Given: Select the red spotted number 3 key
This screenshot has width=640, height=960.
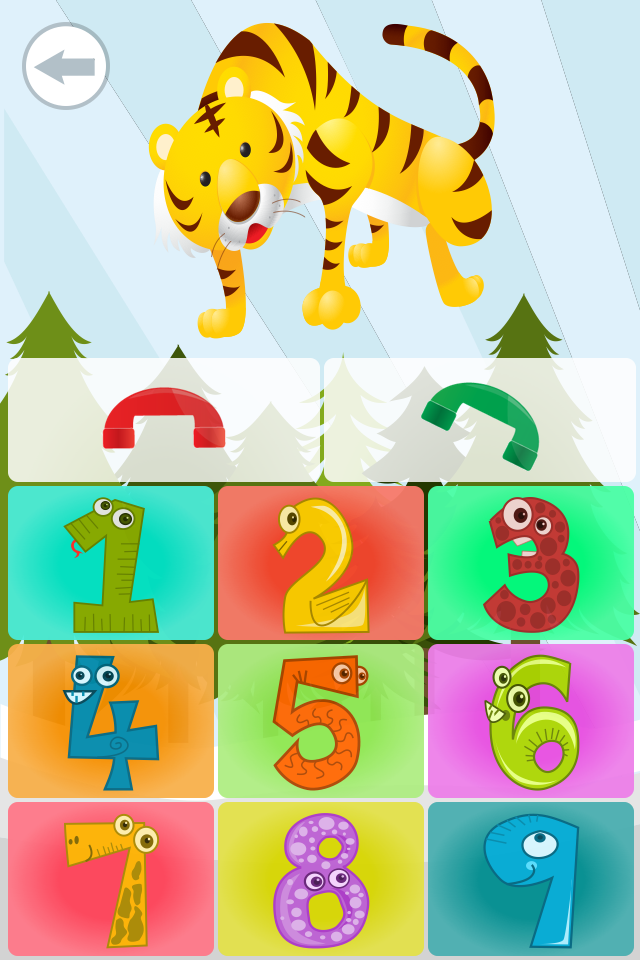Looking at the screenshot, I should (x=531, y=563).
